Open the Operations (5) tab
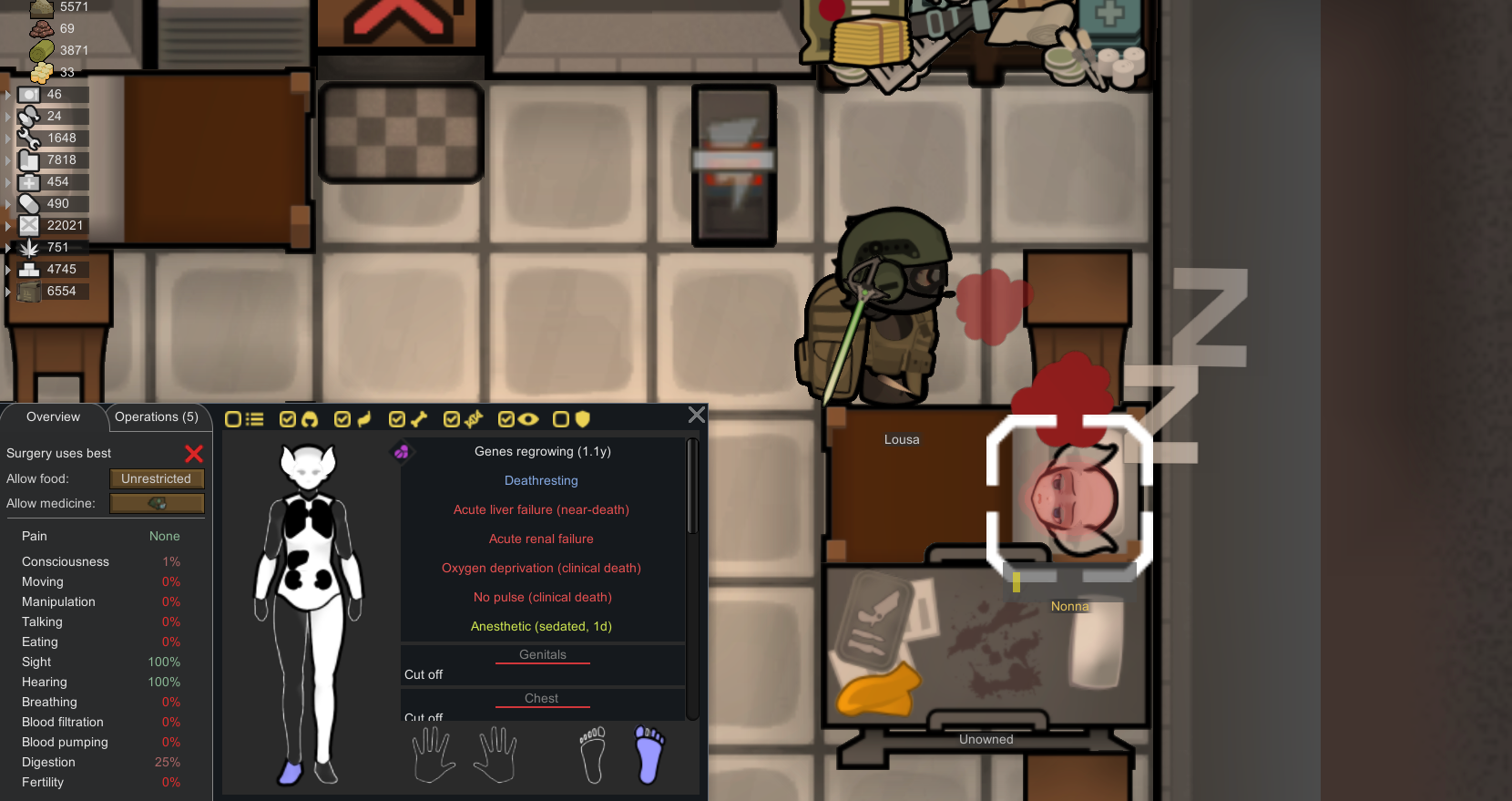 (x=156, y=417)
